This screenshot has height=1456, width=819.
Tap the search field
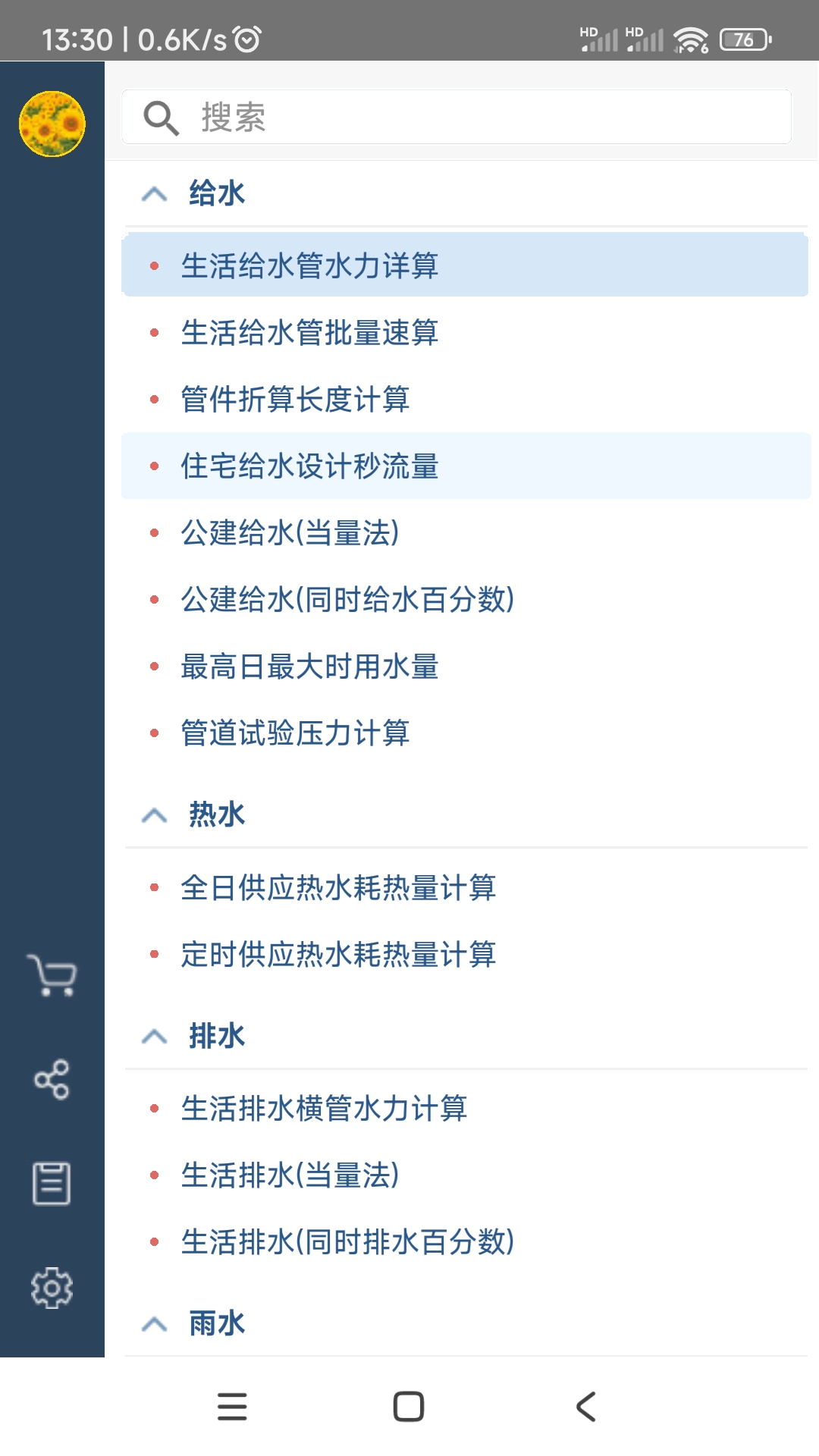[x=455, y=118]
